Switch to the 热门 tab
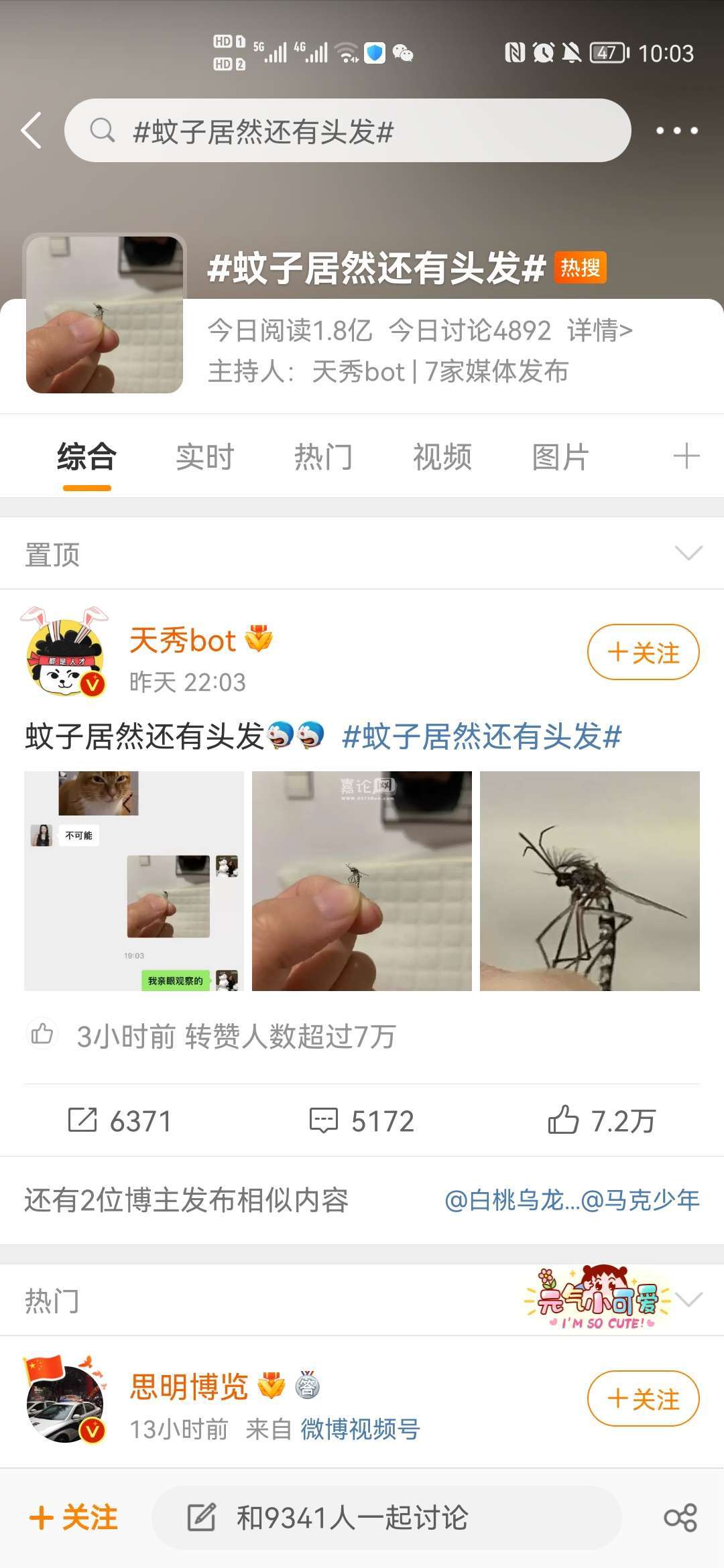Image resolution: width=724 pixels, height=1568 pixels. tap(323, 458)
